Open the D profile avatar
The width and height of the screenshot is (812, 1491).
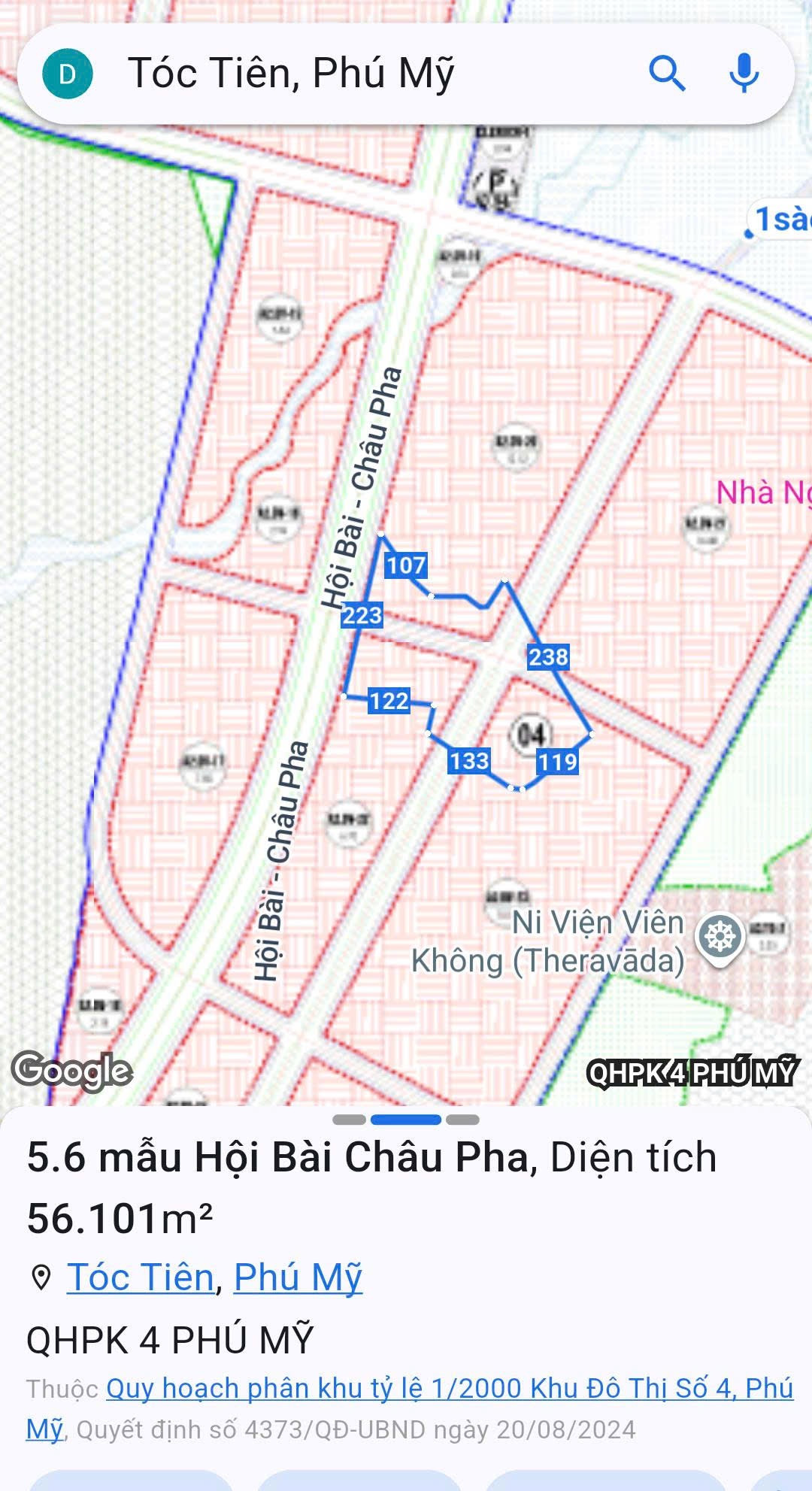[68, 74]
